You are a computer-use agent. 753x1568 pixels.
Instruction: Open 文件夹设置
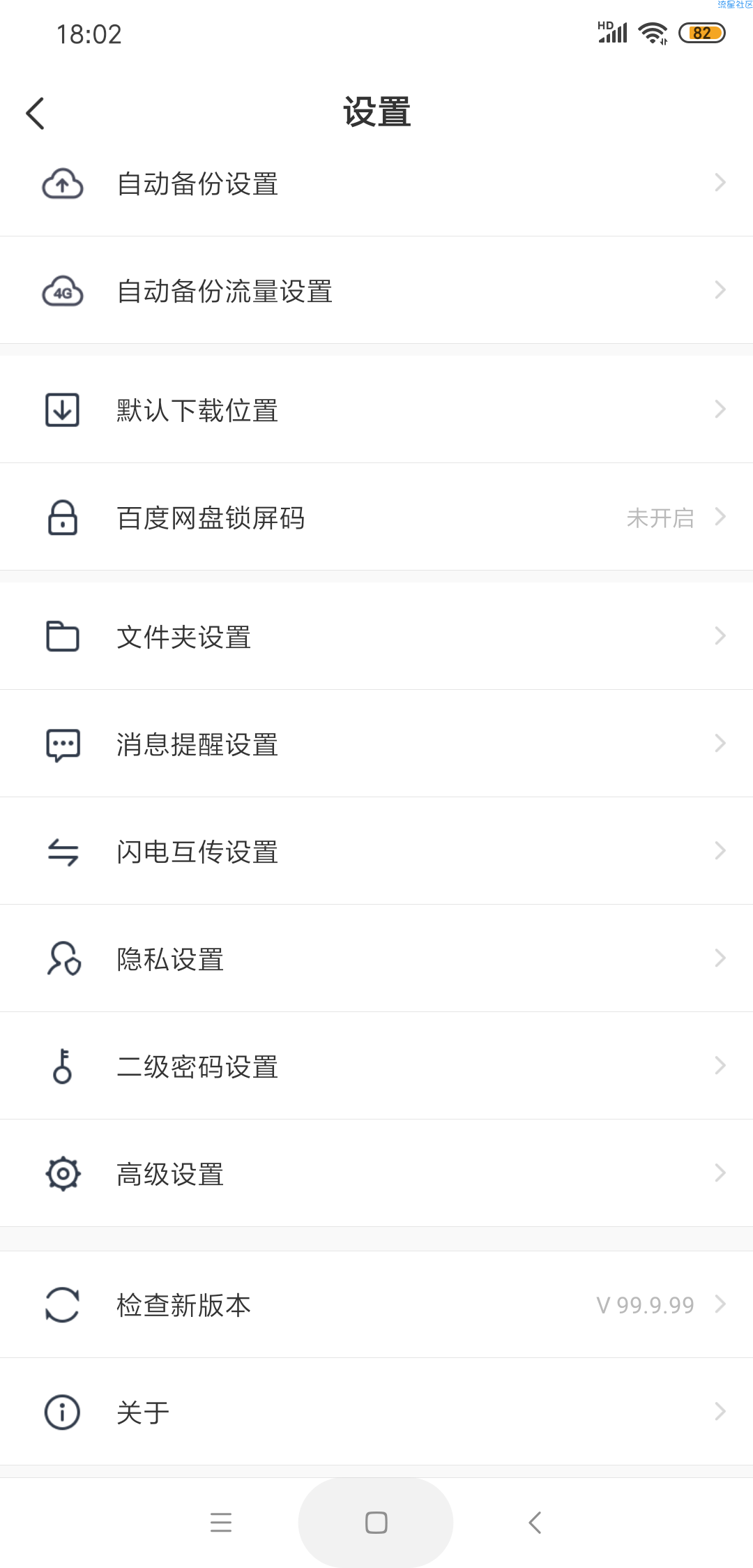coord(376,637)
